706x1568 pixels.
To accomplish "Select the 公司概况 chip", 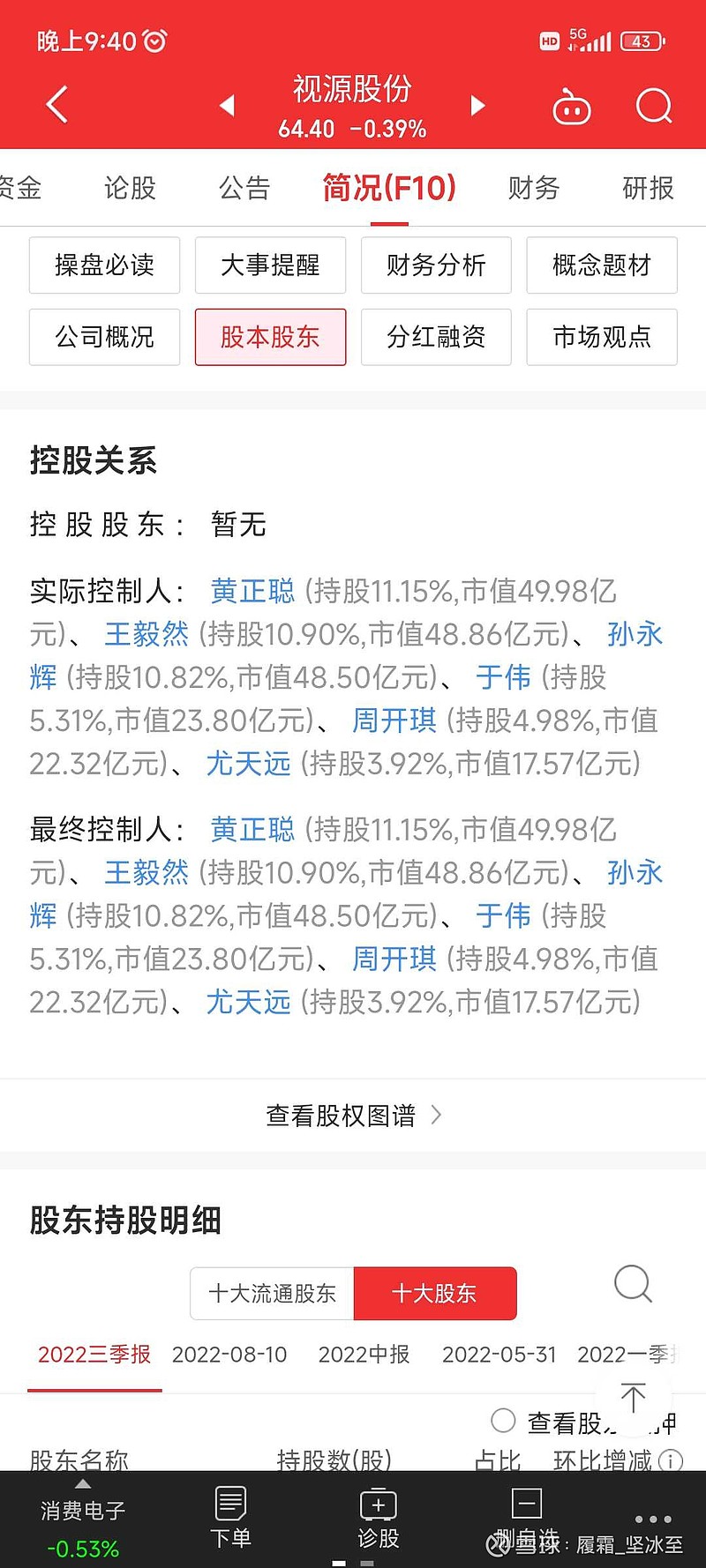I will click(104, 337).
